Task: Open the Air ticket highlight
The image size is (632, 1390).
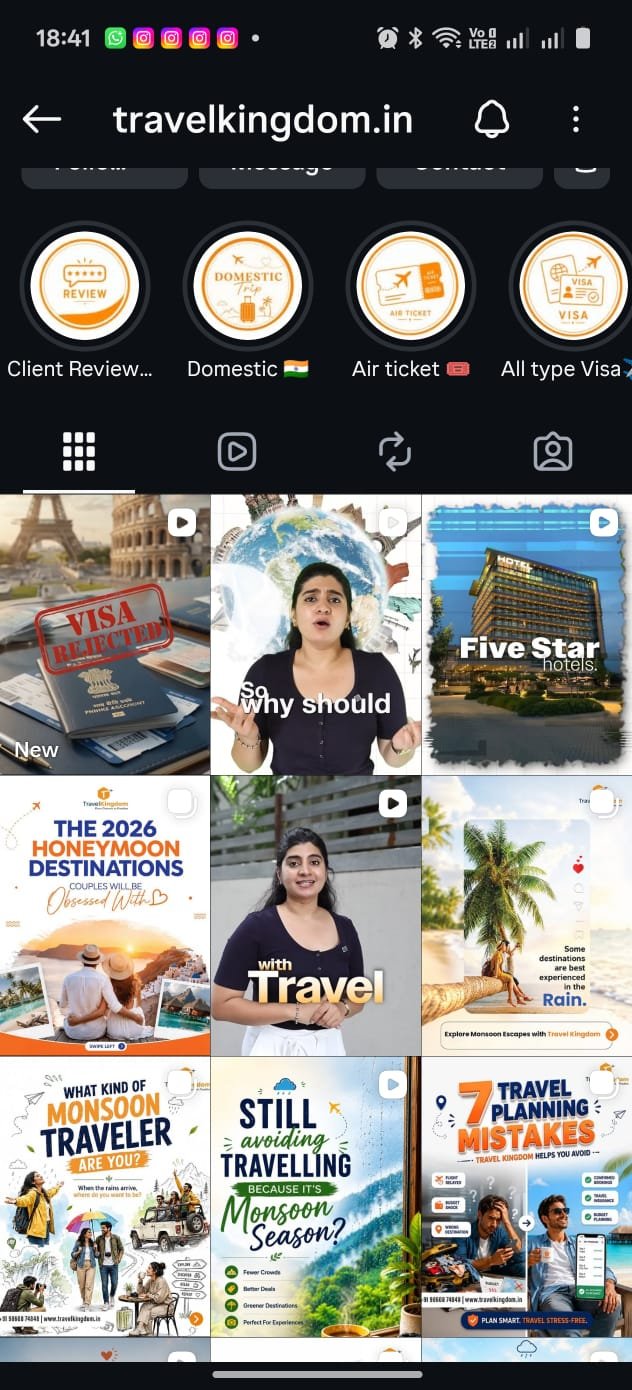Action: click(411, 288)
